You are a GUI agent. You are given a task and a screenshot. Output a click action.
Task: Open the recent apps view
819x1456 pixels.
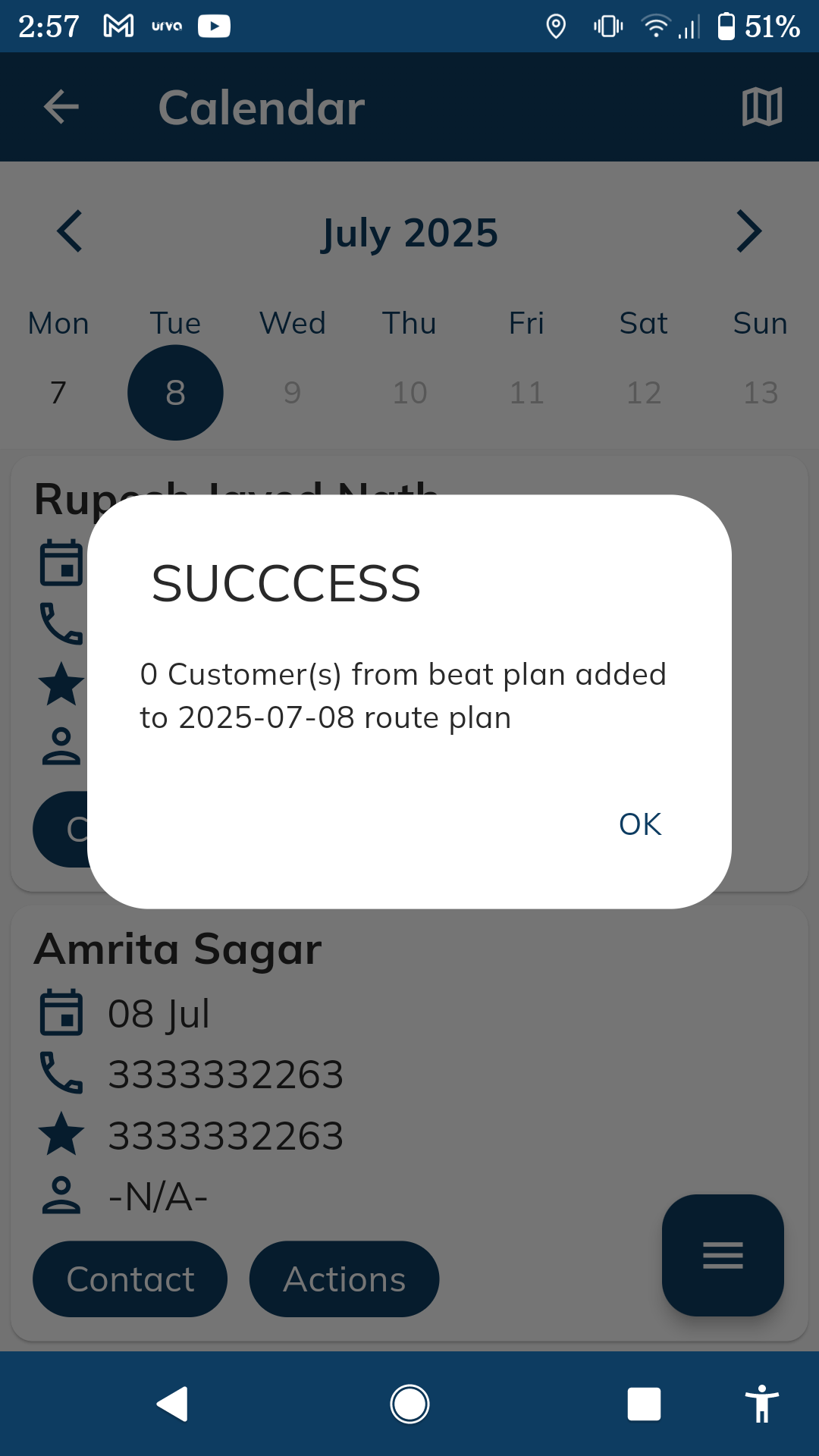(644, 1404)
